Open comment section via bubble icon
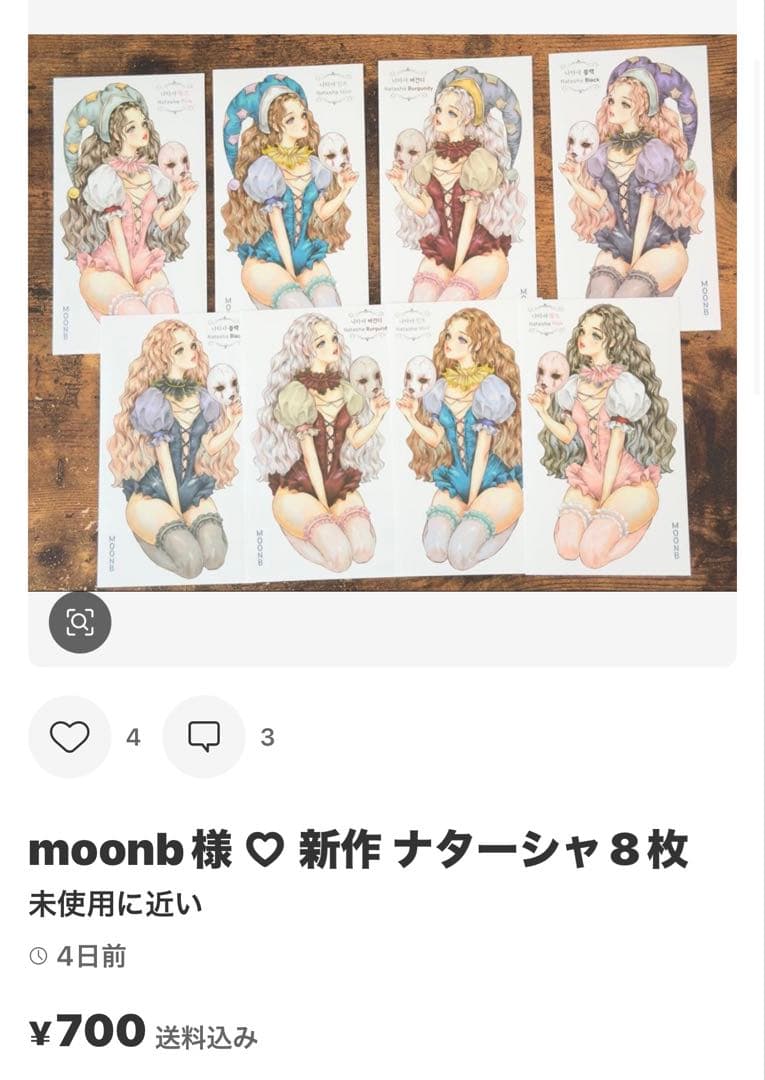The width and height of the screenshot is (765, 1080). (x=205, y=738)
